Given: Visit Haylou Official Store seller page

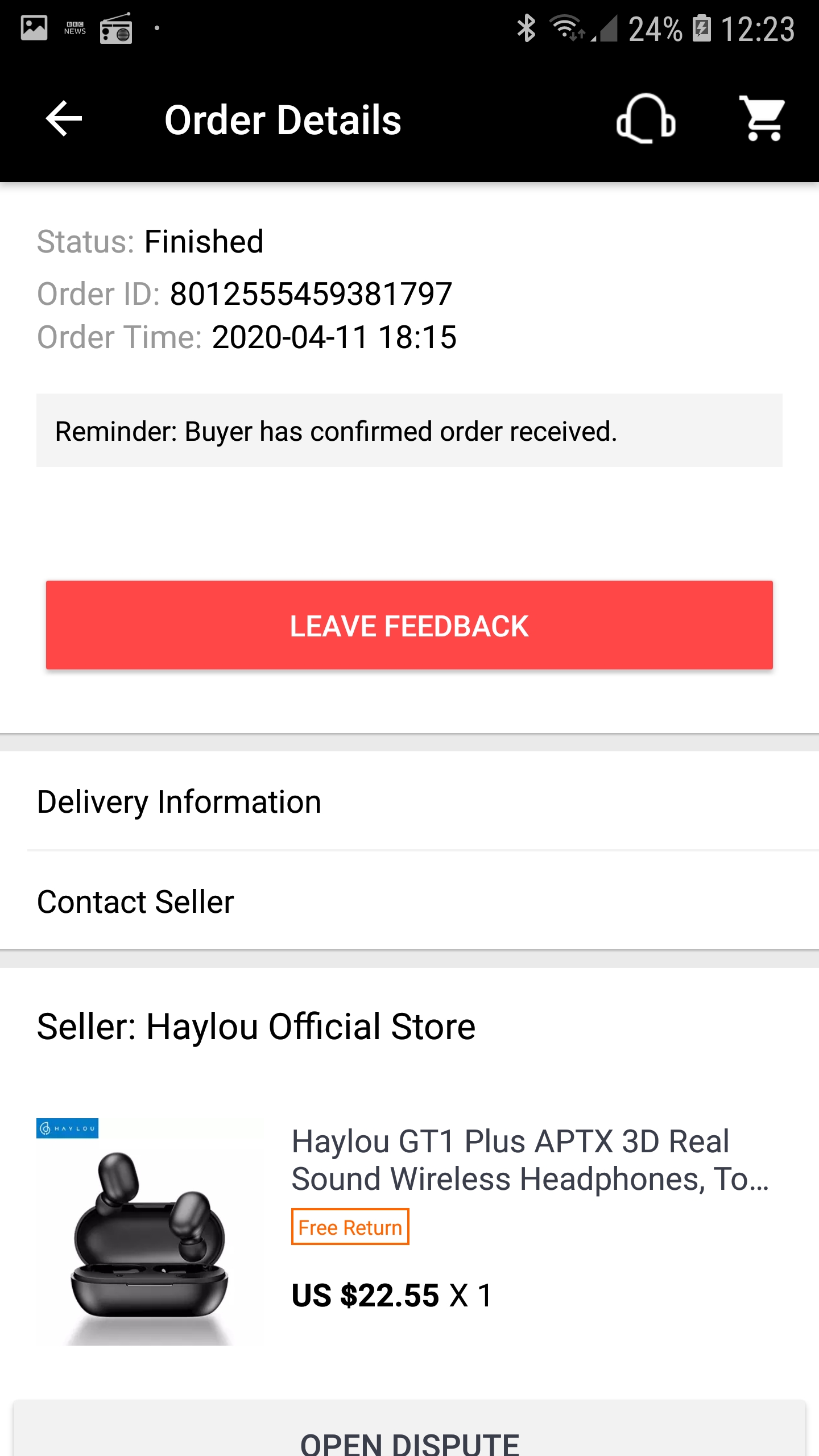Looking at the screenshot, I should (256, 1027).
